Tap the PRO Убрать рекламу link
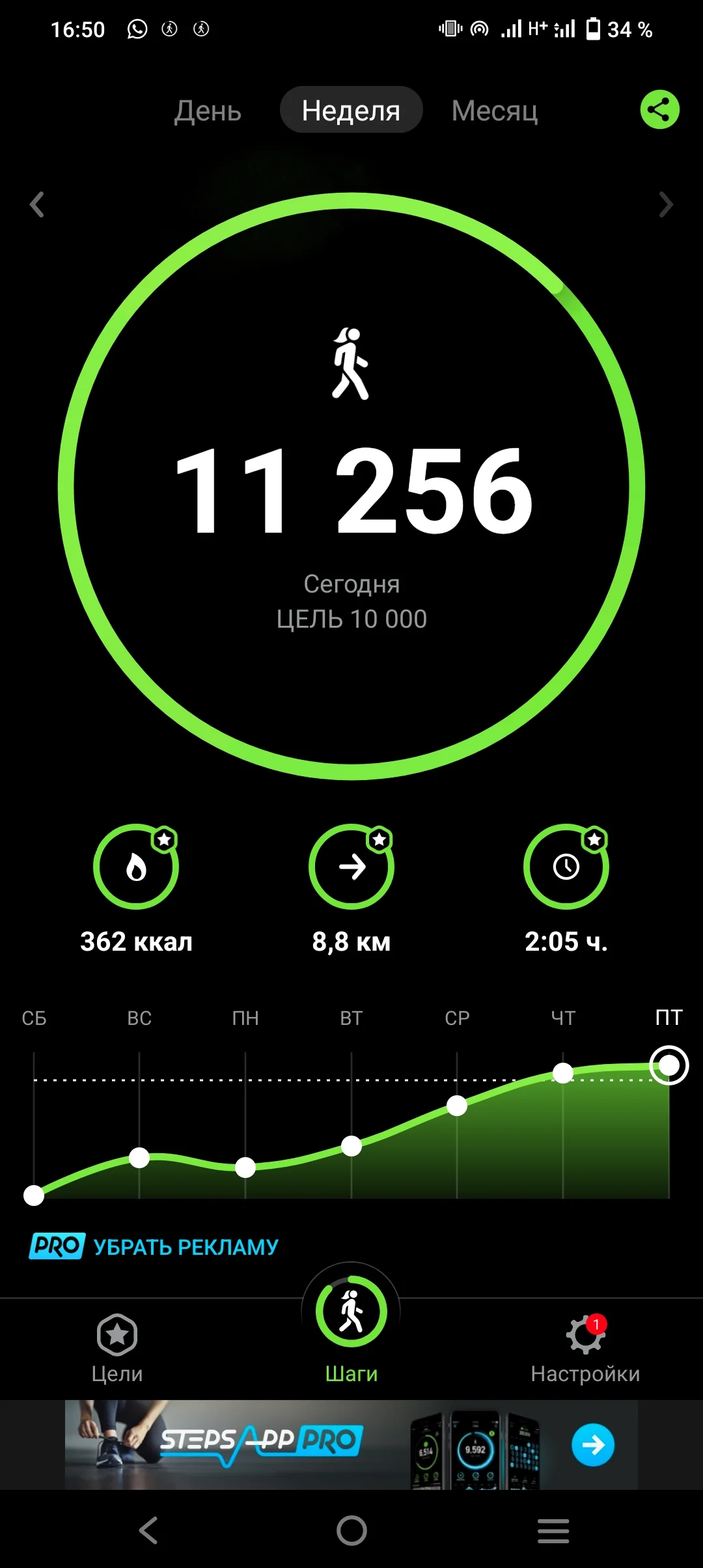The width and height of the screenshot is (703, 1568). tap(154, 1246)
